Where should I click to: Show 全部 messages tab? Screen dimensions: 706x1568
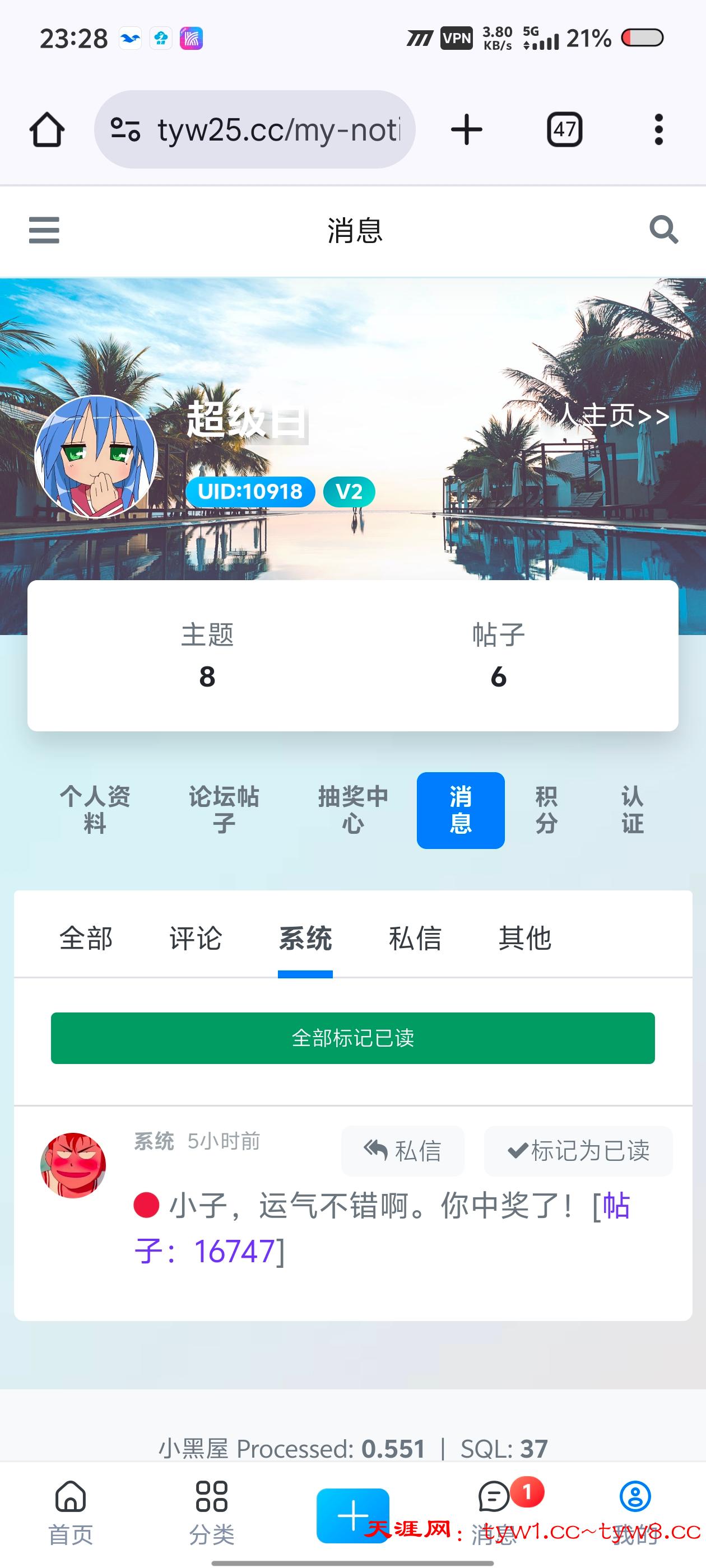point(86,938)
